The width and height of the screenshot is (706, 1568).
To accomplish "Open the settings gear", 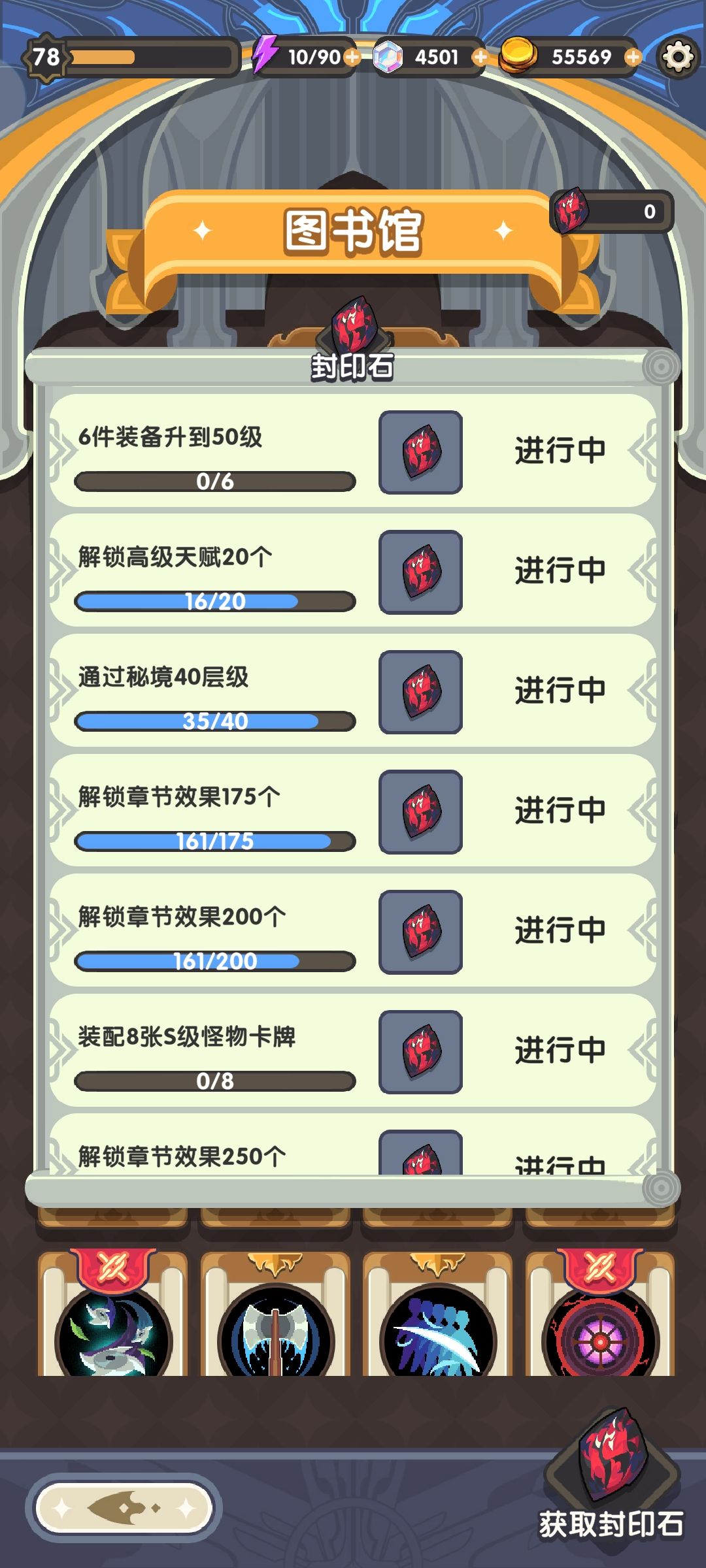I will tap(678, 57).
